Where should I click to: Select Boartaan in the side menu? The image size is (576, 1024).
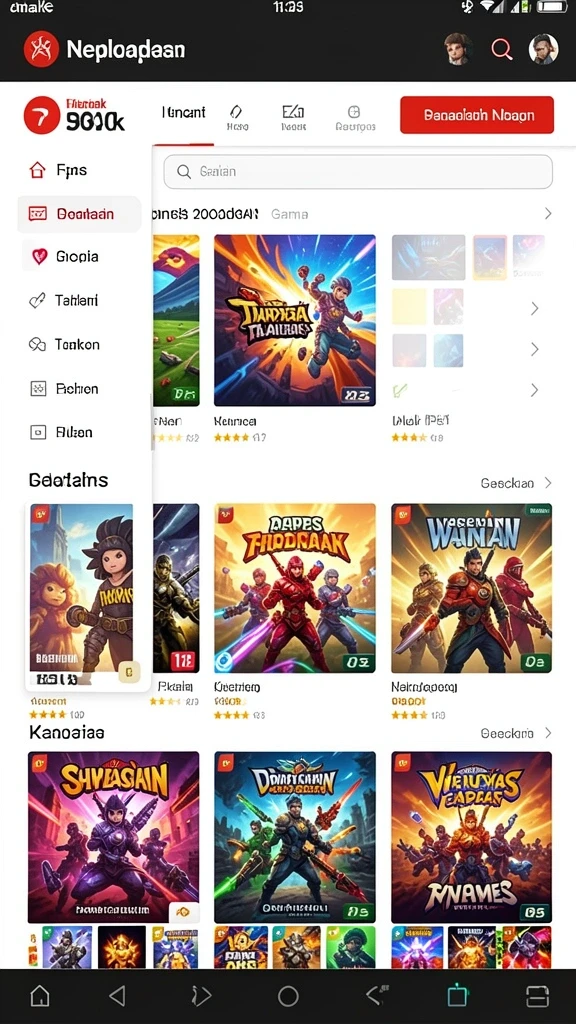(x=79, y=214)
